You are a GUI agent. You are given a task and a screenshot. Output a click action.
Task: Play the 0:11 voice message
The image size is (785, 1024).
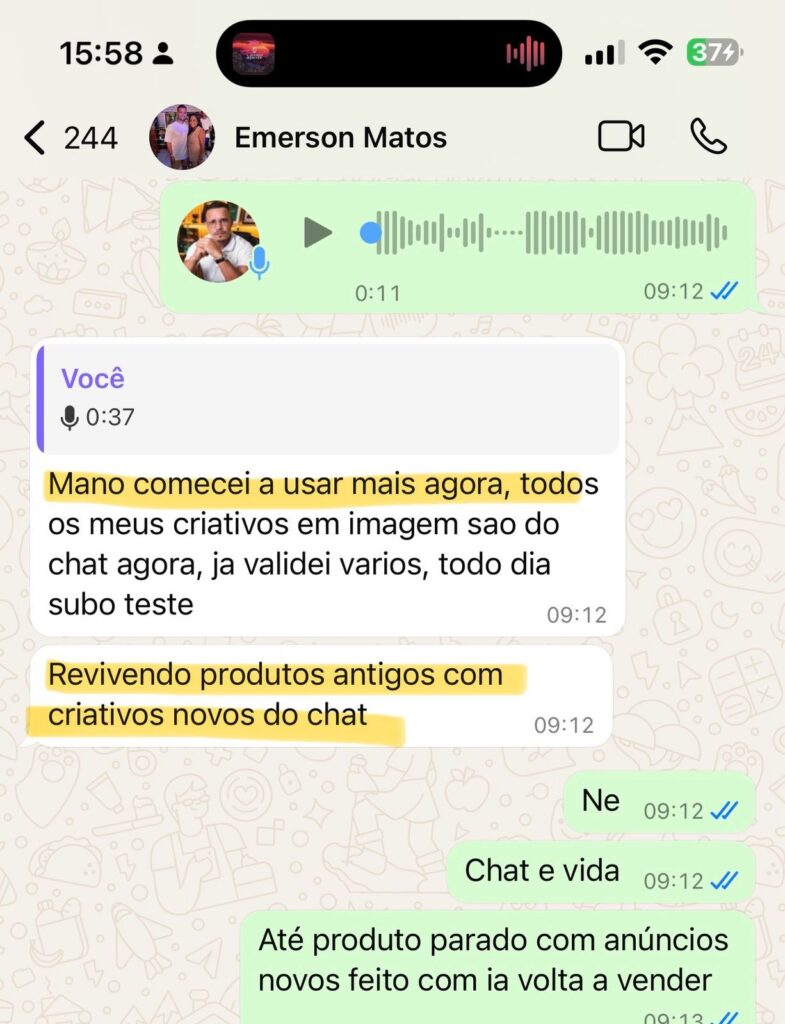318,233
